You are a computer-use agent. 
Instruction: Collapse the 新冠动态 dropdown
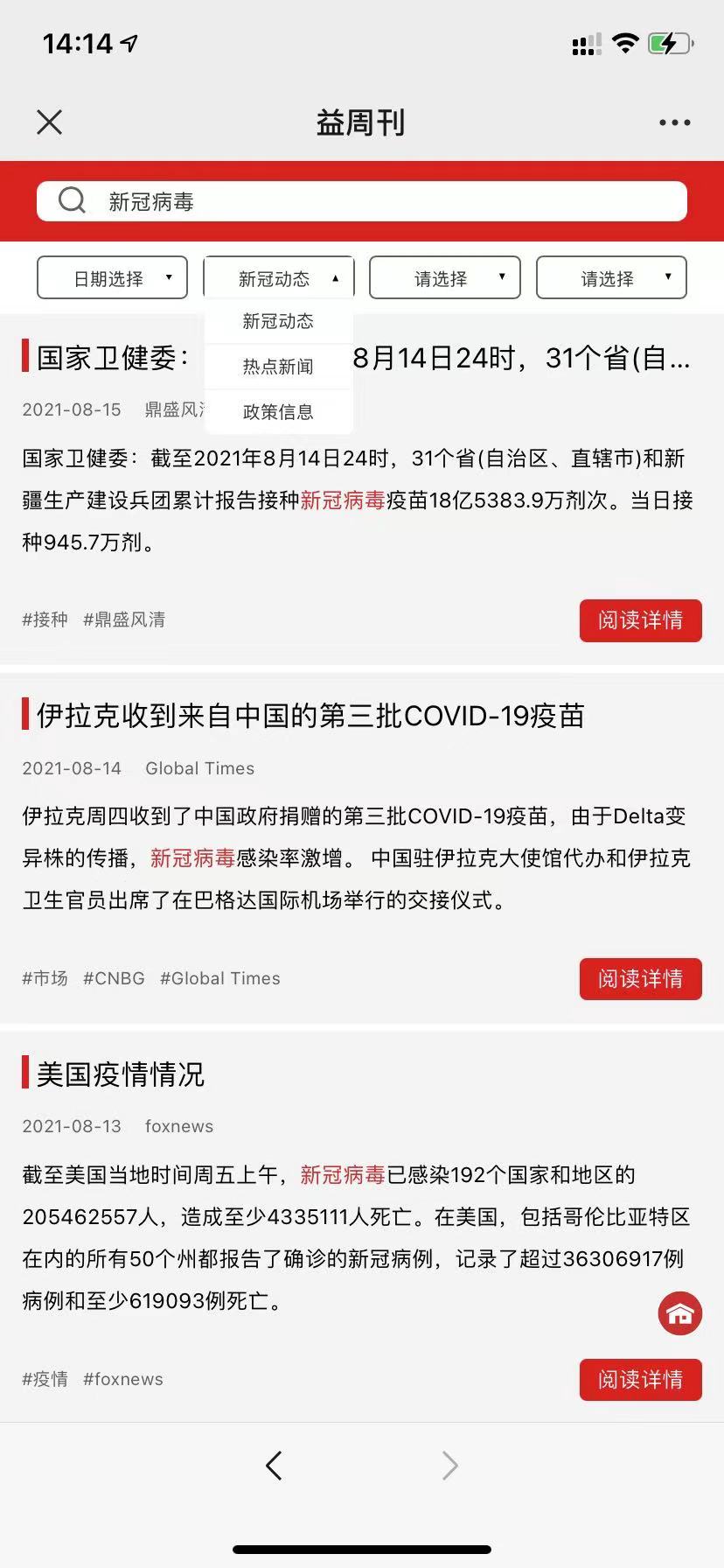point(278,278)
